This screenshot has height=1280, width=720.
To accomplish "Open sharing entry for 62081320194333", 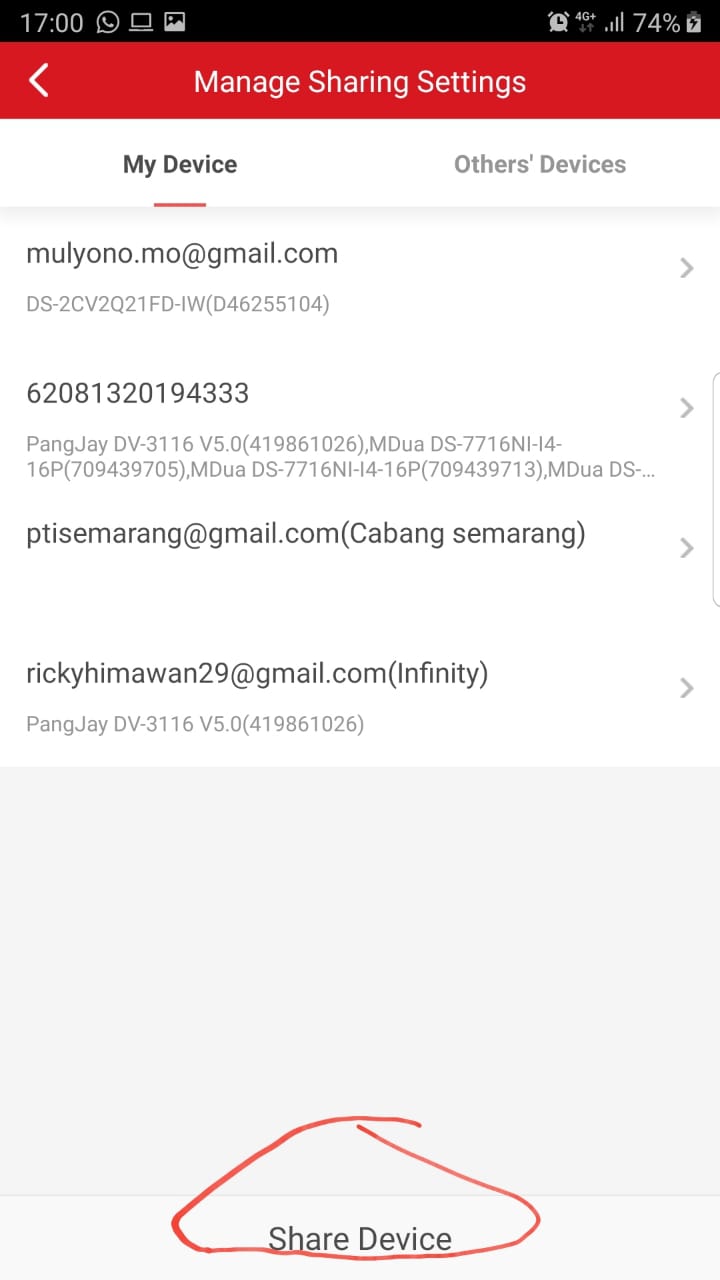I will click(x=360, y=417).
